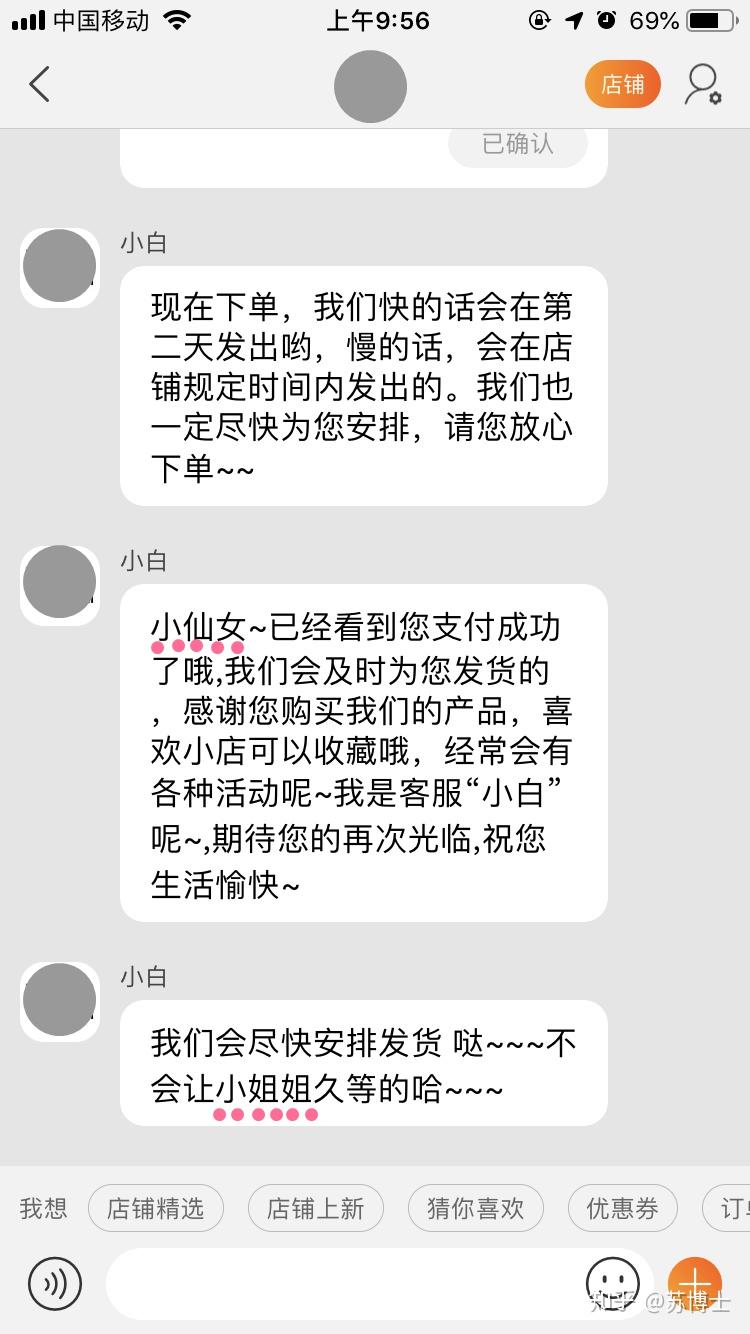
Task: Open the shop avatar at top center
Action: point(370,88)
